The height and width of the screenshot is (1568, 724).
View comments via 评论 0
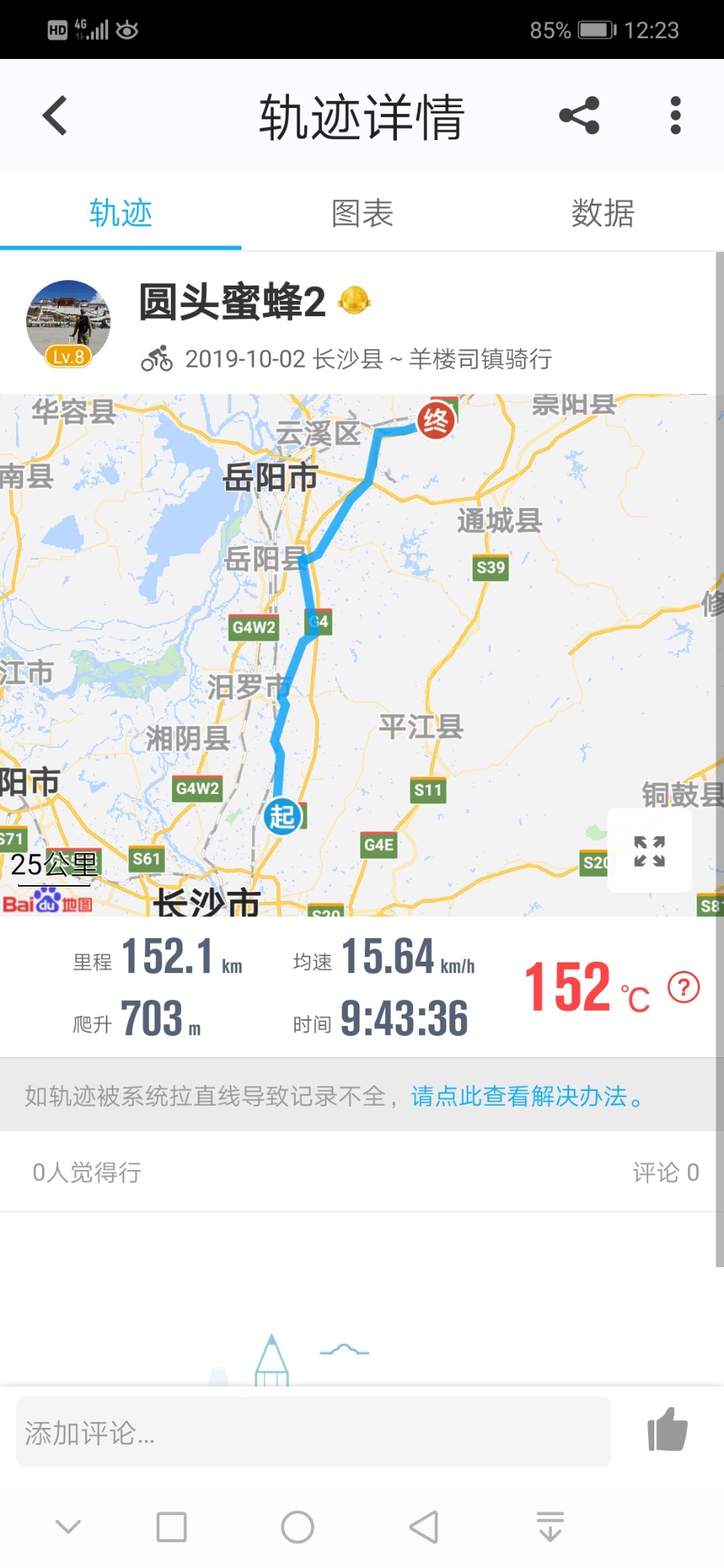point(664,1172)
